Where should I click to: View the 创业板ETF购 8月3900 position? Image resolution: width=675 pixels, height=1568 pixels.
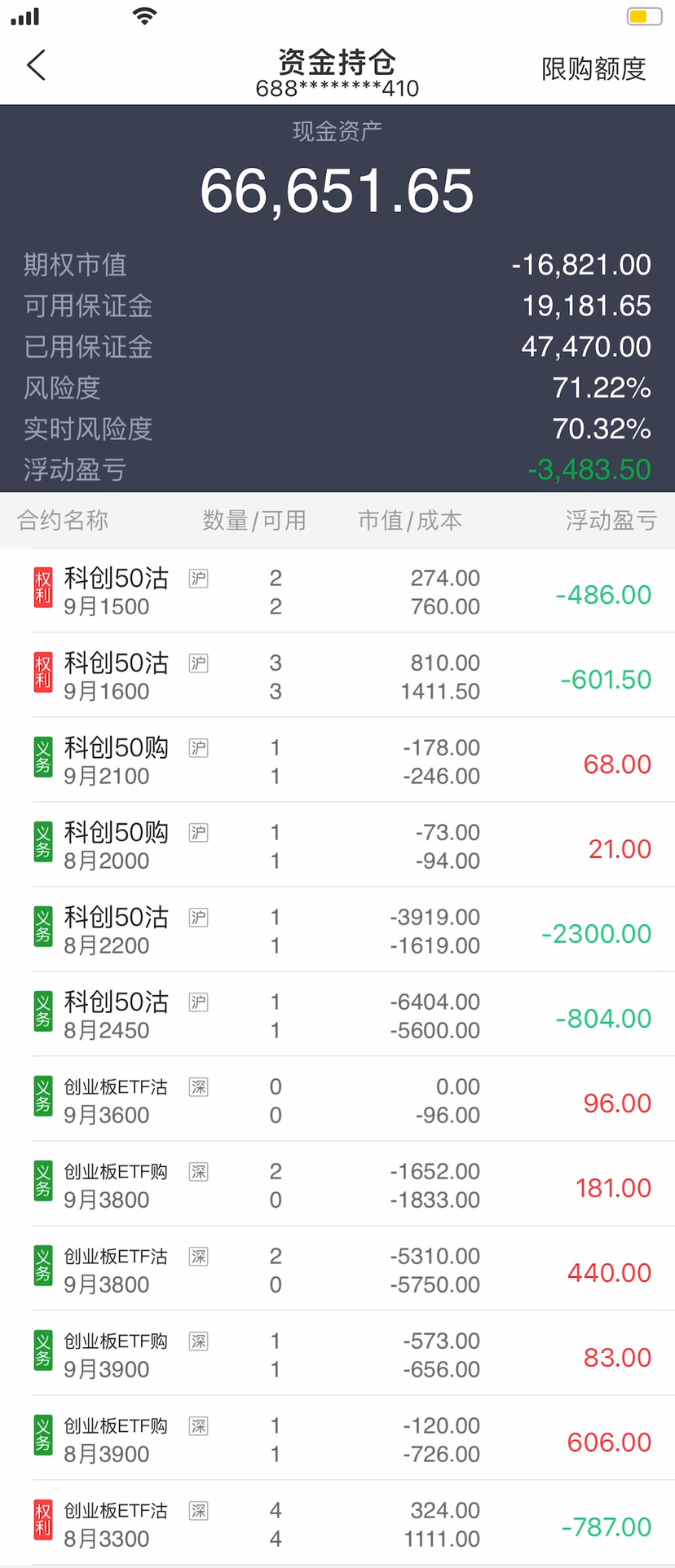coord(337,1438)
